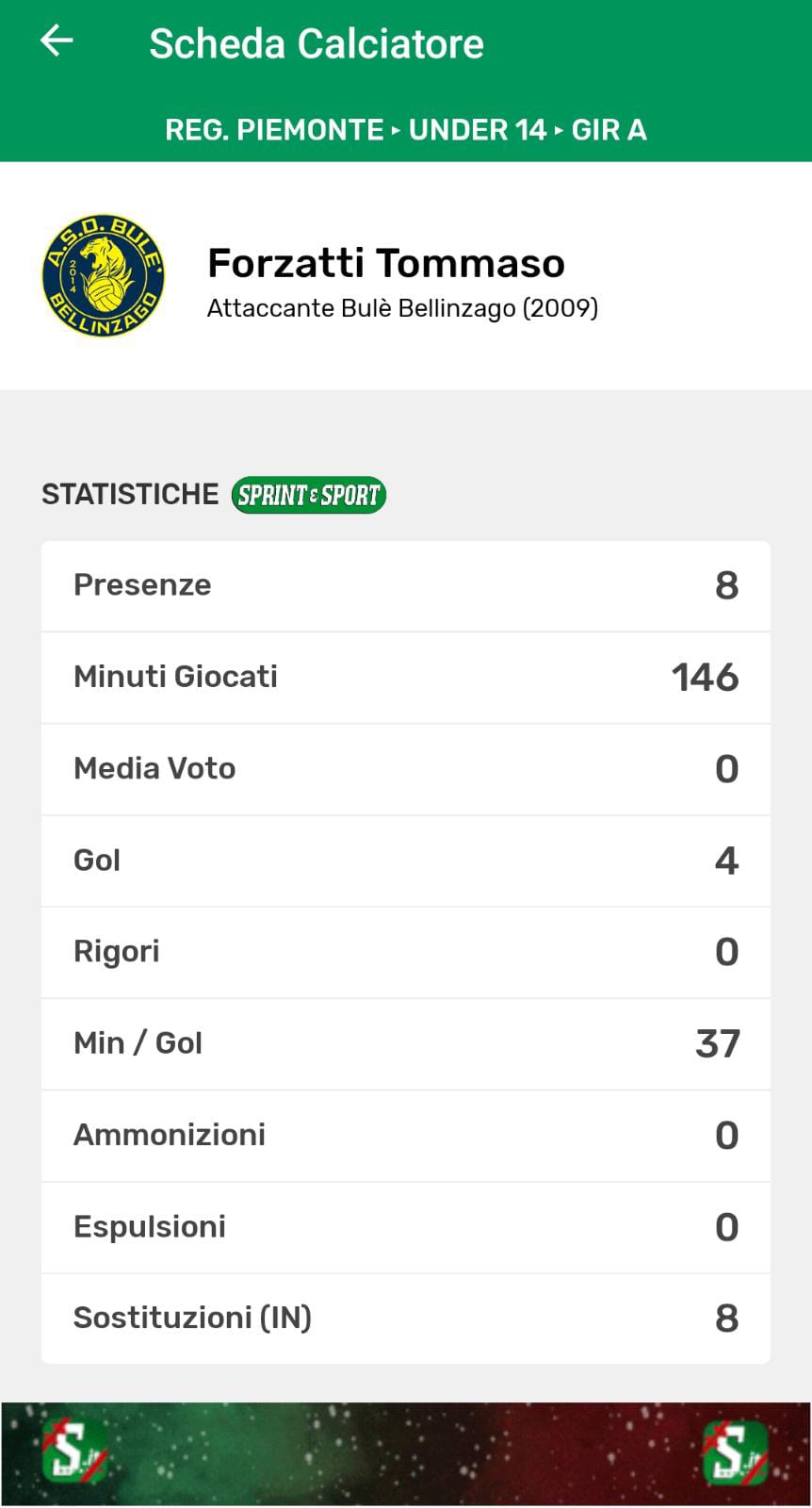Select REG. PIEMONTE in the breadcrumb
812x1508 pixels.
[276, 130]
